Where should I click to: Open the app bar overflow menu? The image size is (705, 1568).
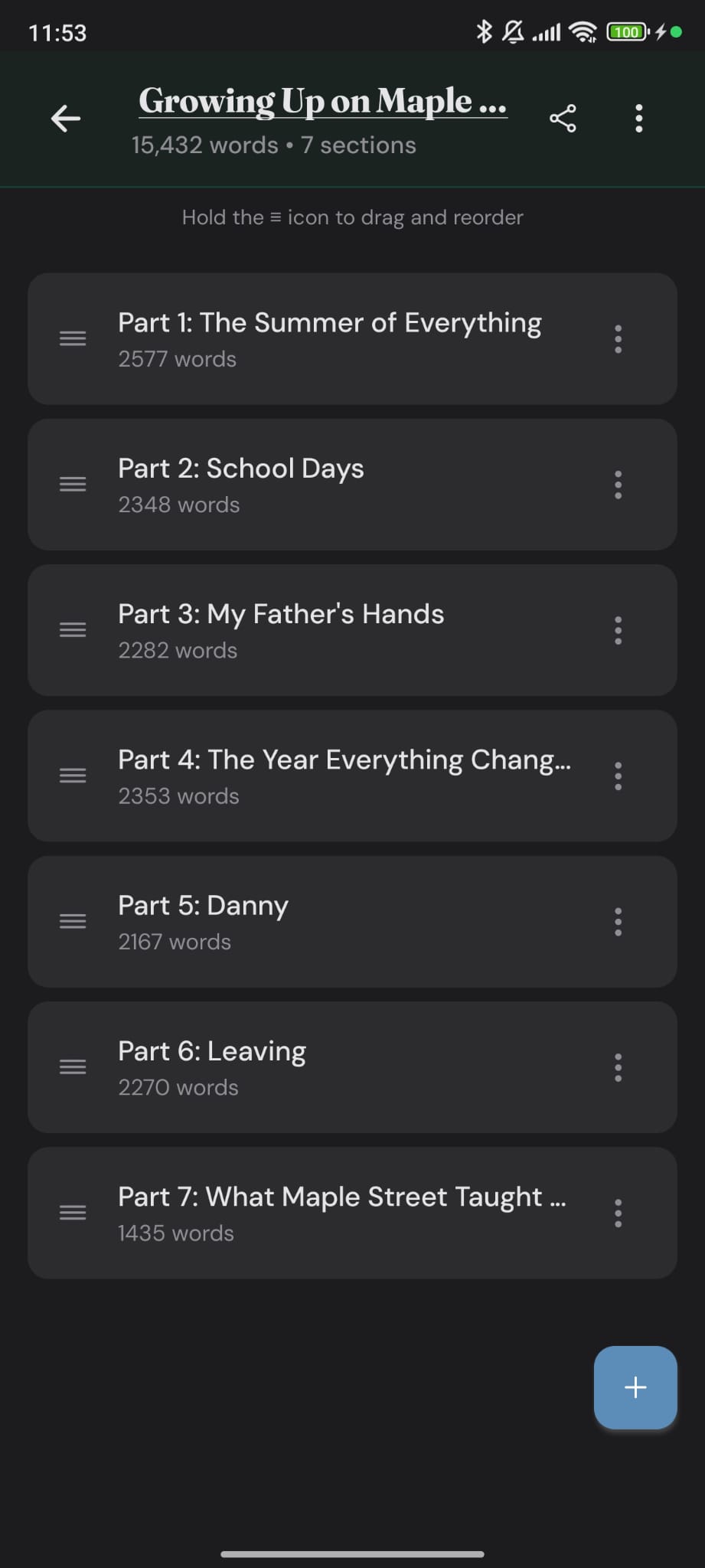(639, 118)
